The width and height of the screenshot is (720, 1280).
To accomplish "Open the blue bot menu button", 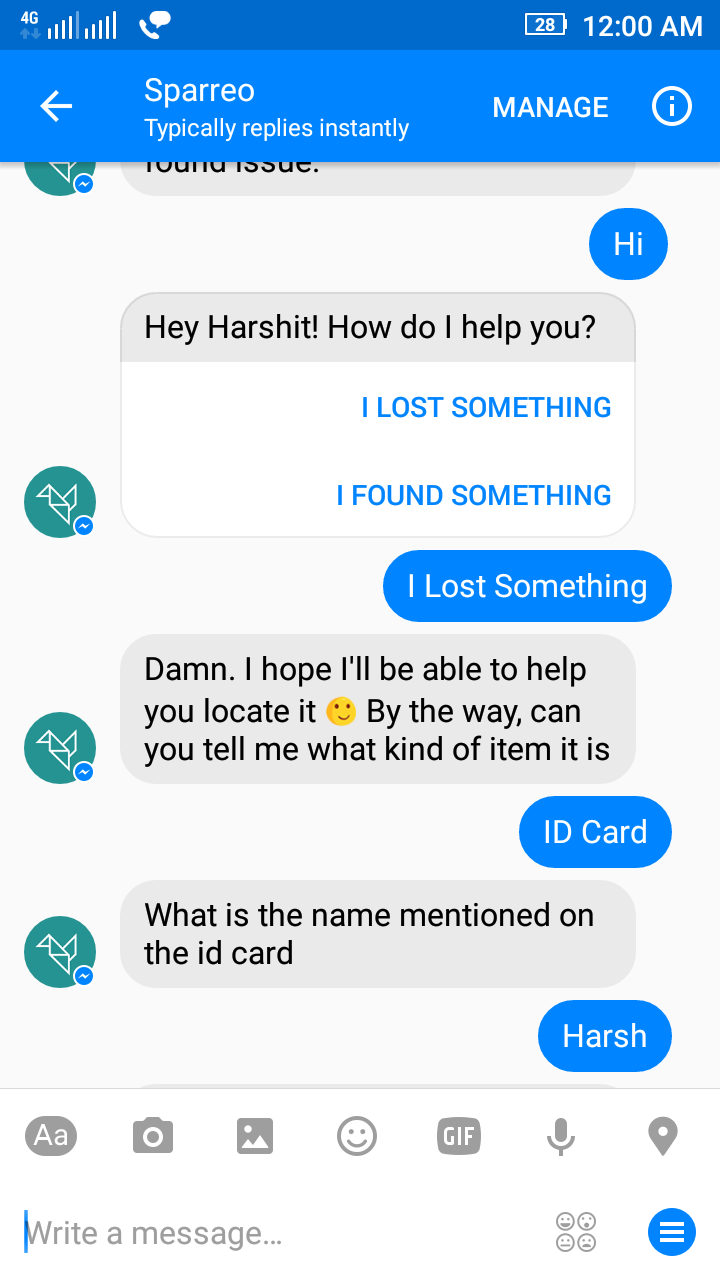I will click(x=672, y=1232).
